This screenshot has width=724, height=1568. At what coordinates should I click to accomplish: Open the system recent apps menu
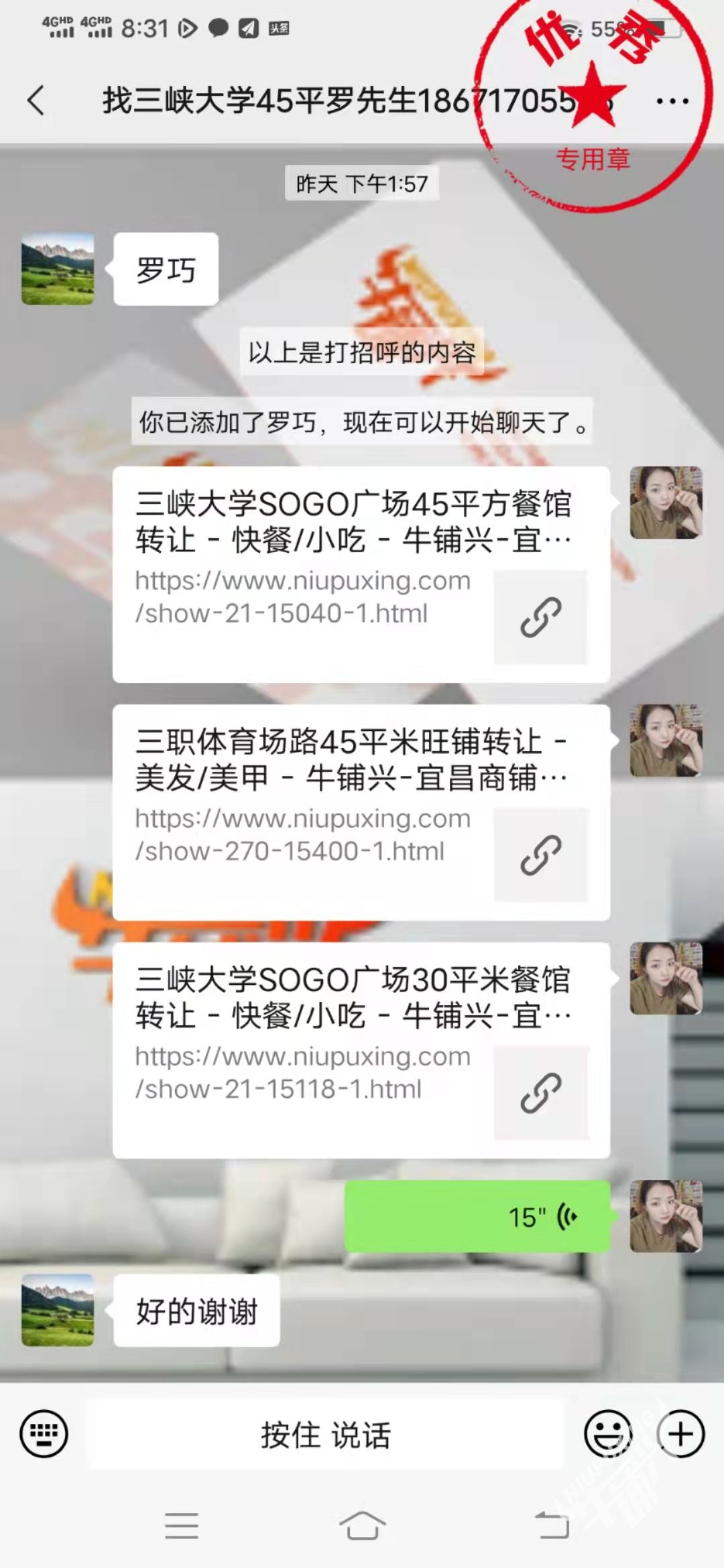[x=181, y=1525]
